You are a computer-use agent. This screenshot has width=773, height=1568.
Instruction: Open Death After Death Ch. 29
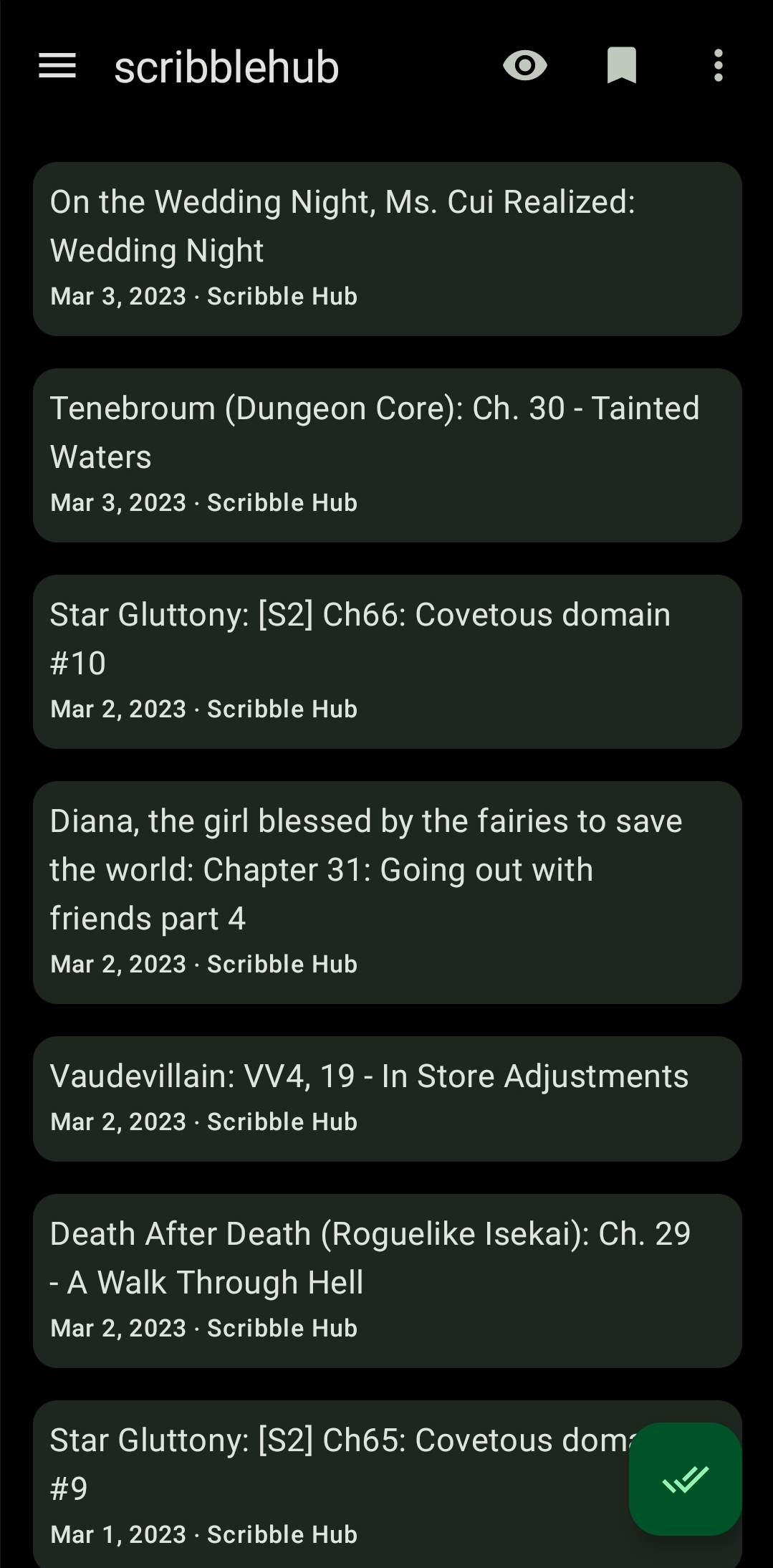387,1281
